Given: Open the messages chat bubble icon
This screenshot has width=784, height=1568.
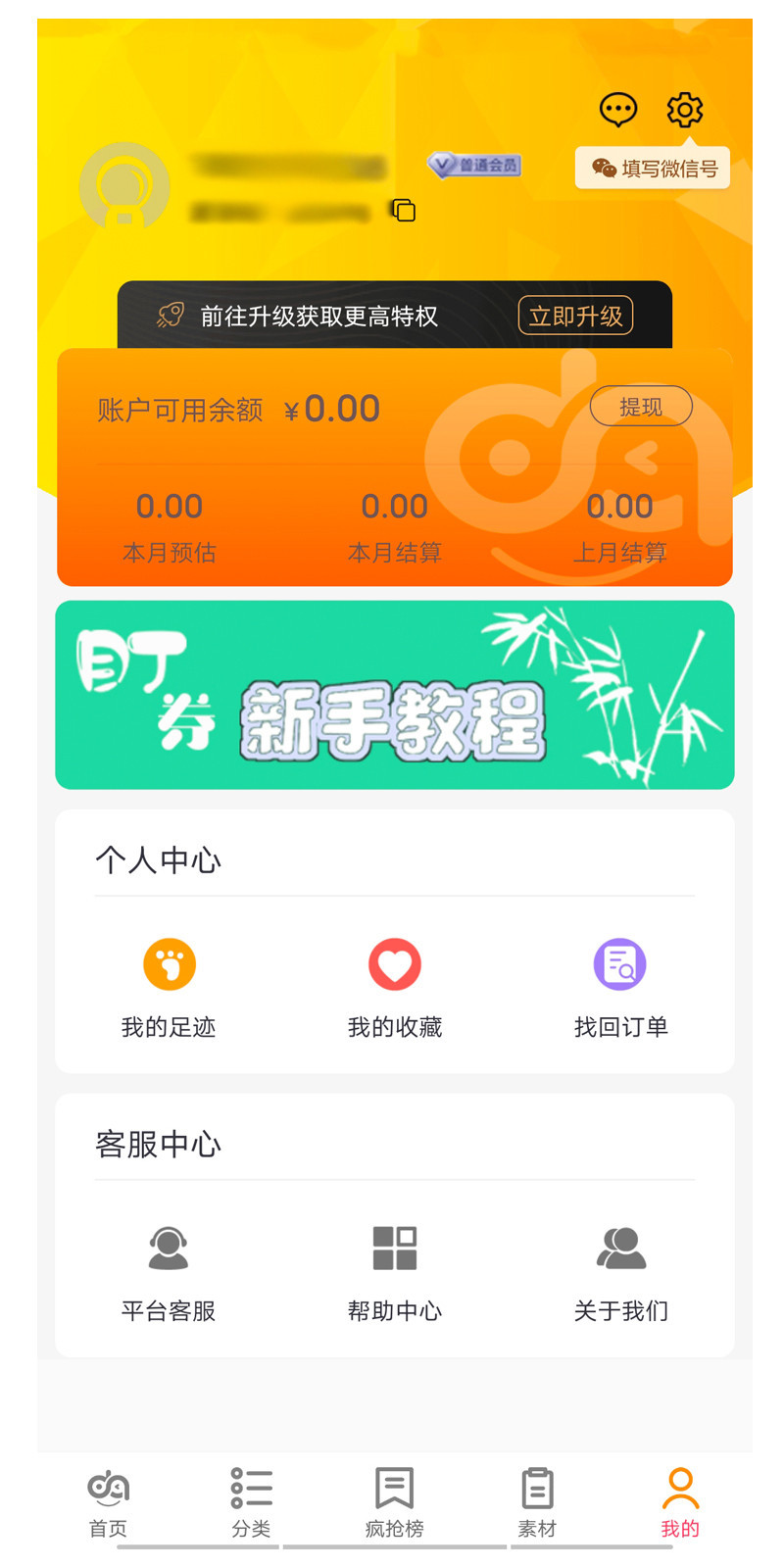Looking at the screenshot, I should [618, 110].
